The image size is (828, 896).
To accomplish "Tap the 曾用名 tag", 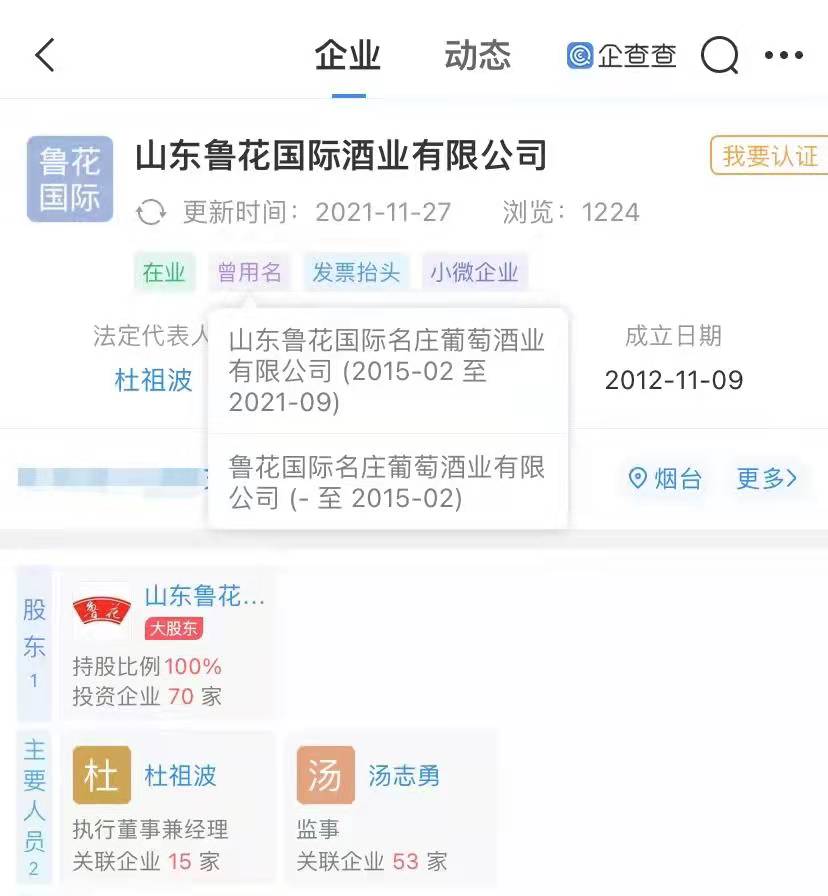I will pyautogui.click(x=250, y=272).
